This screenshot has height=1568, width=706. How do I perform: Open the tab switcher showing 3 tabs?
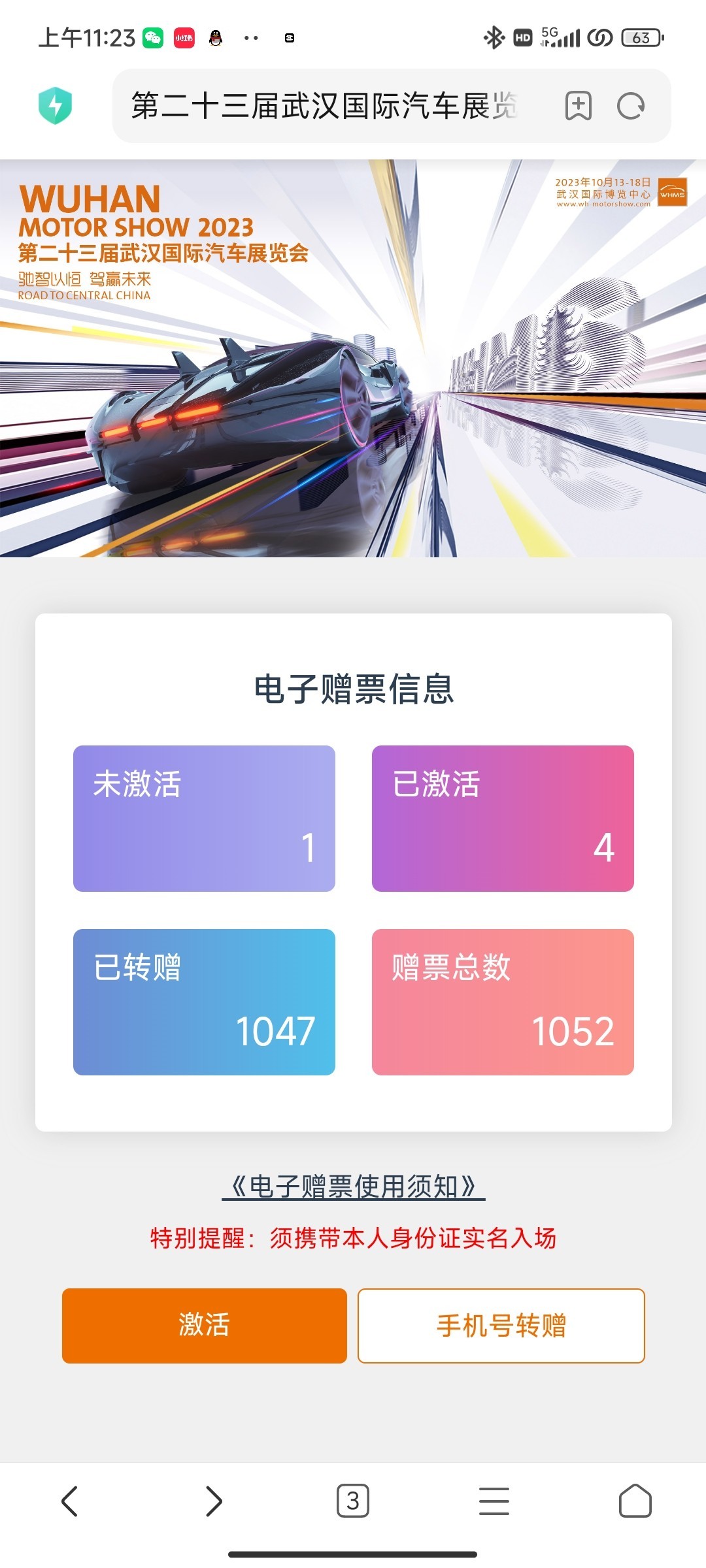pyautogui.click(x=353, y=1501)
